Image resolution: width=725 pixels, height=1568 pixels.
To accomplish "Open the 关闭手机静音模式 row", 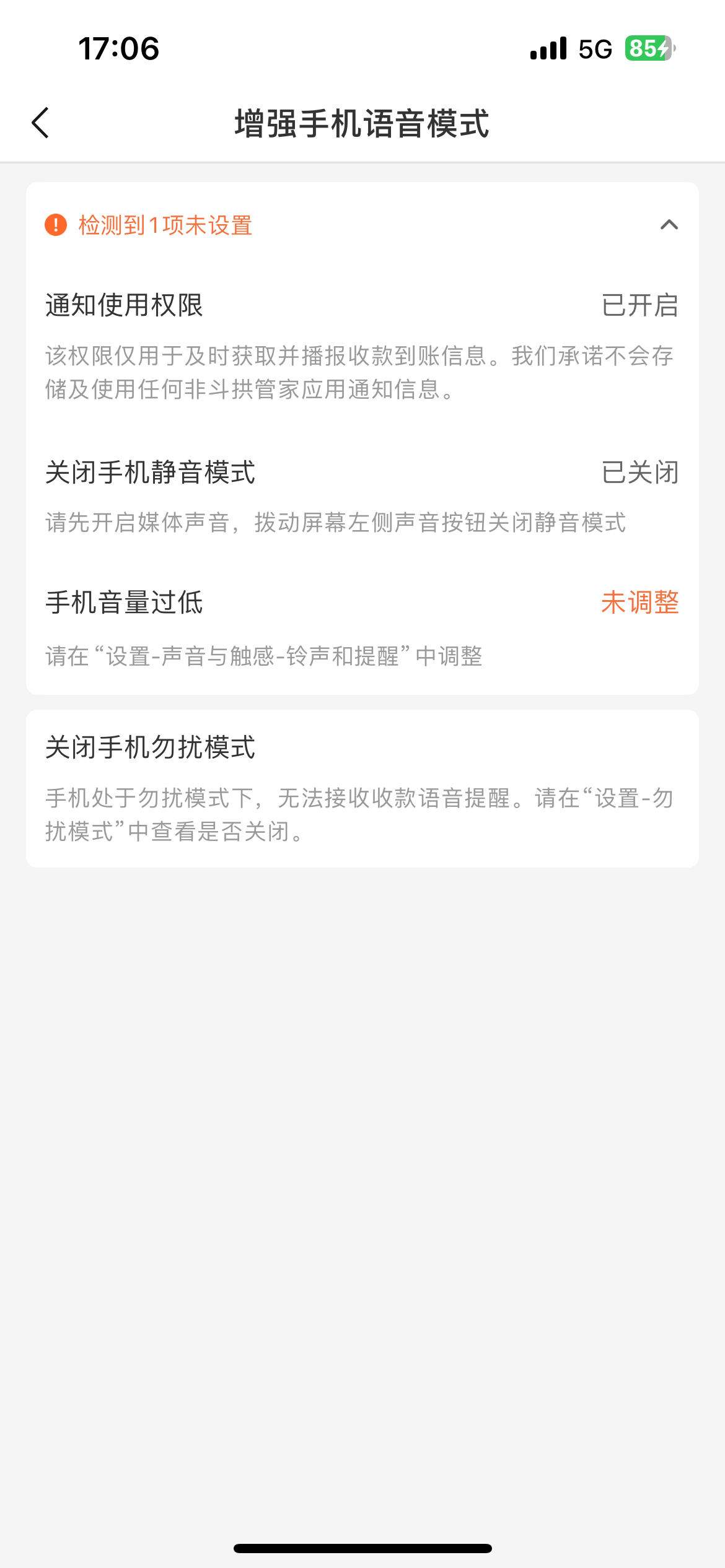I will (x=362, y=473).
